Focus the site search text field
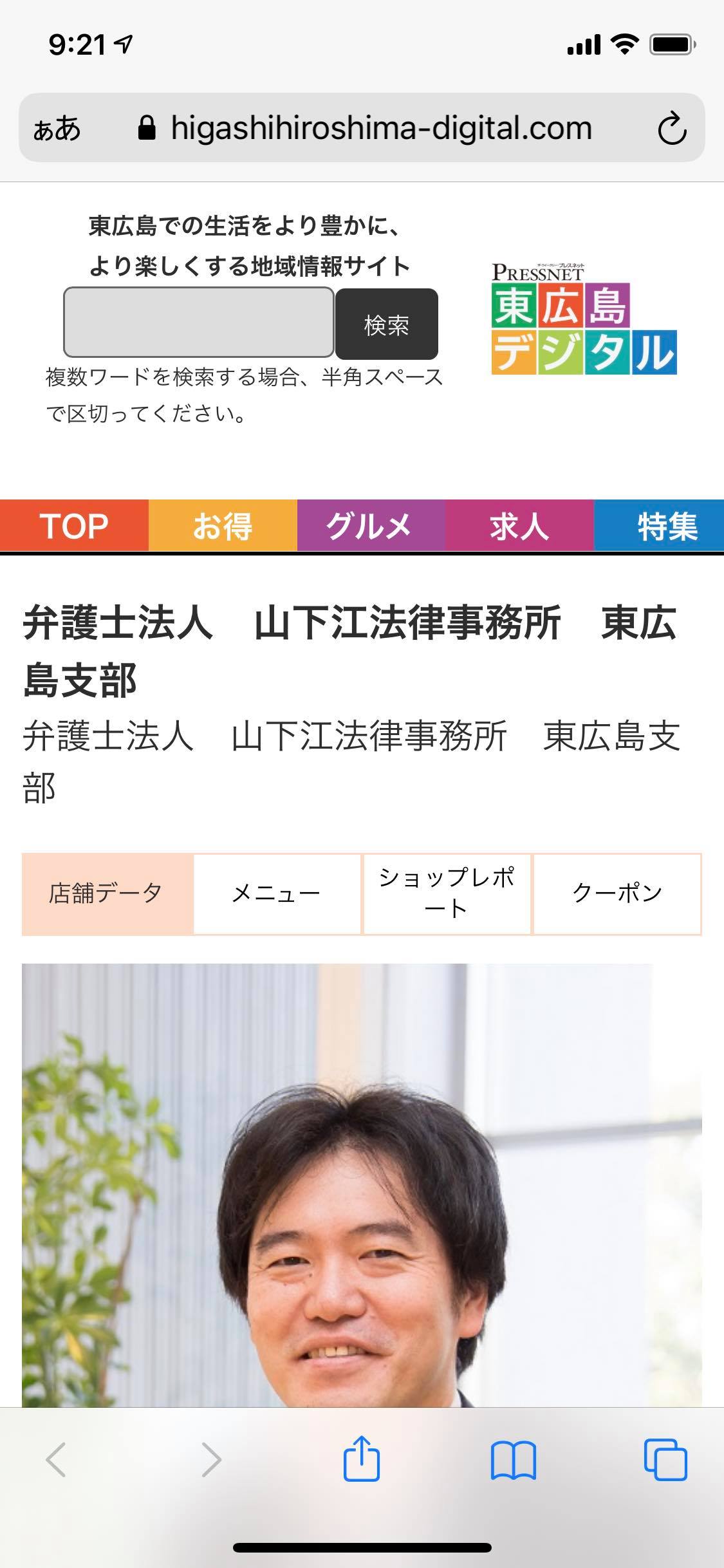This screenshot has width=724, height=1568. pos(198,322)
